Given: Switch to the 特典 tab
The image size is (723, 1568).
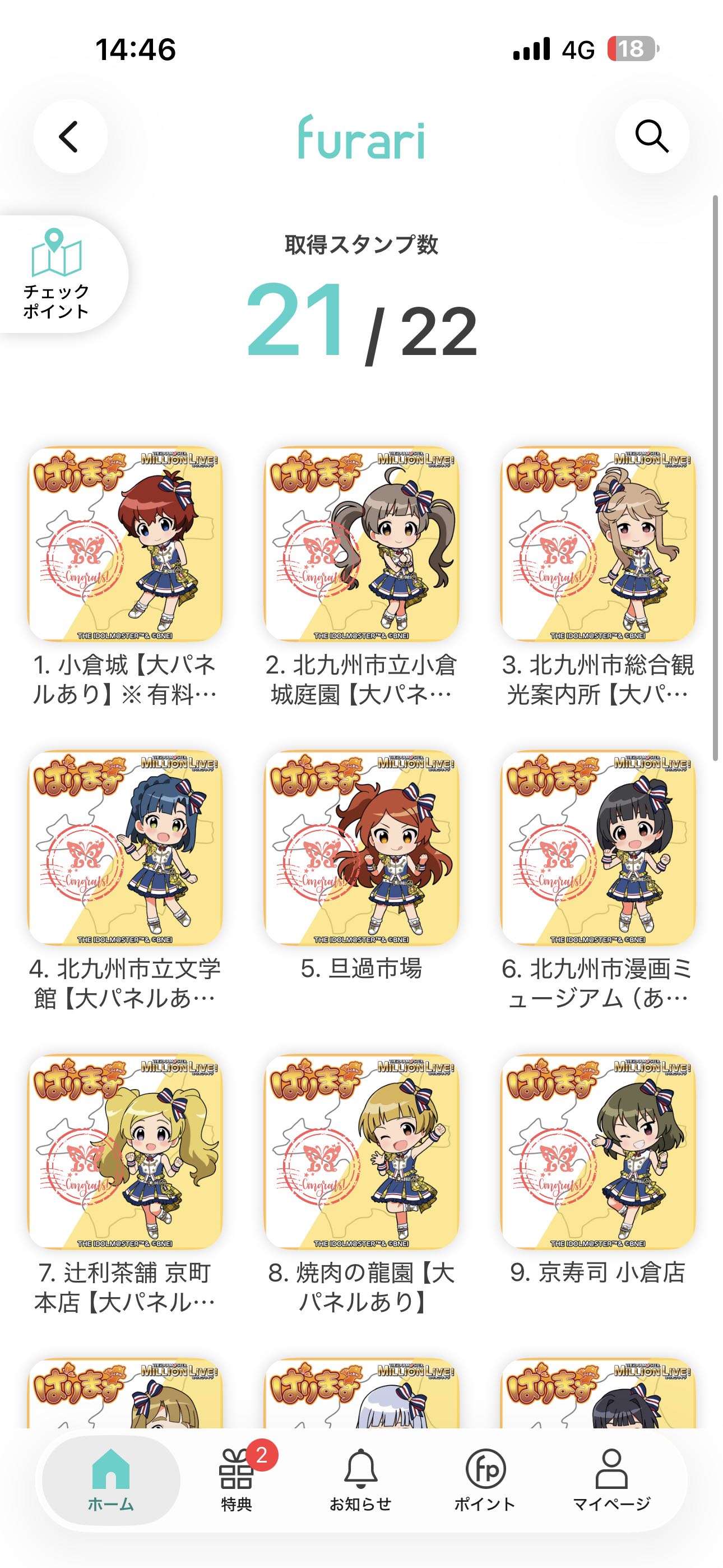Looking at the screenshot, I should pyautogui.click(x=236, y=1481).
